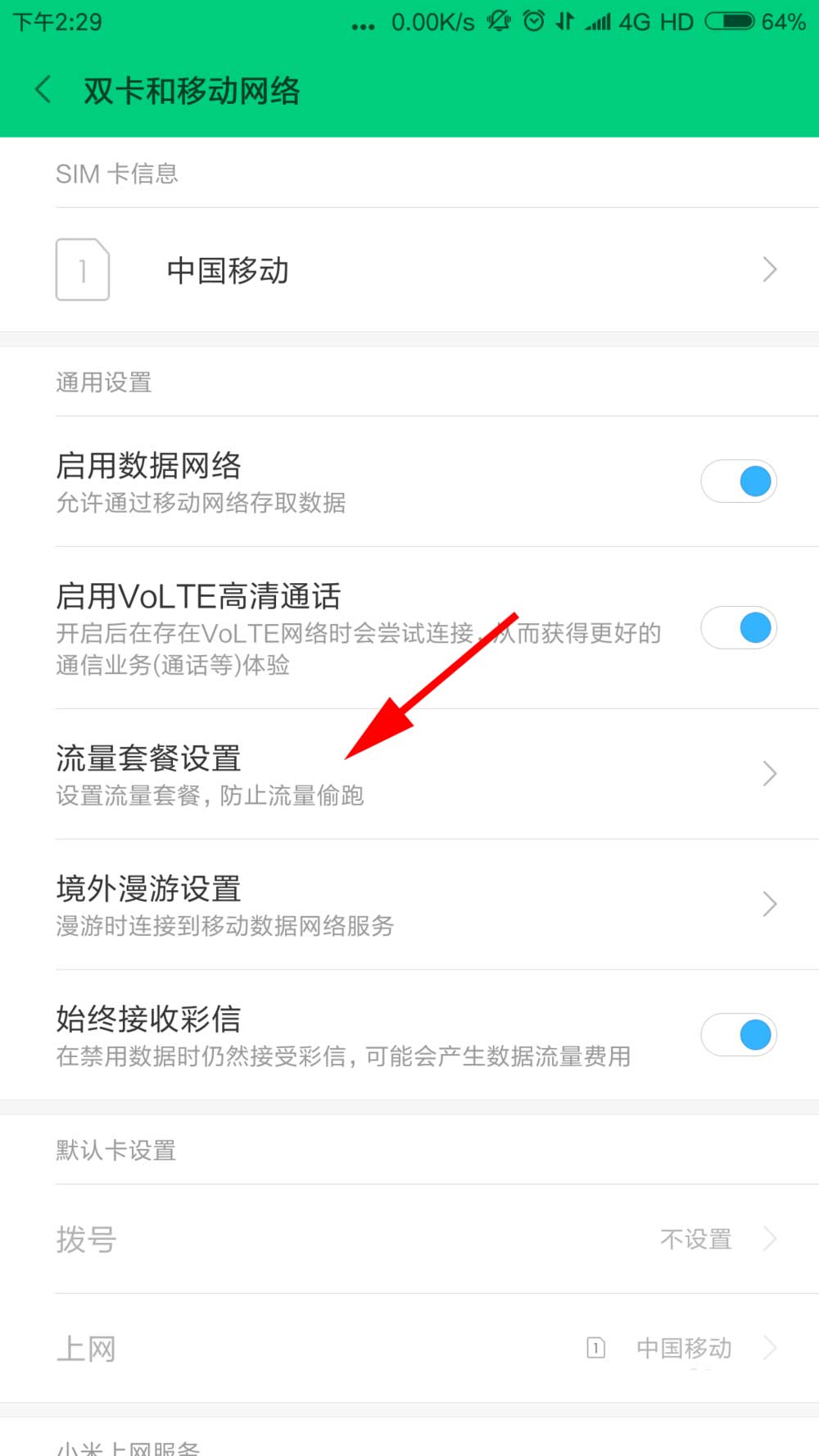The image size is (819, 1456).
Task: Open 境外漫游设置
Action: (x=409, y=904)
